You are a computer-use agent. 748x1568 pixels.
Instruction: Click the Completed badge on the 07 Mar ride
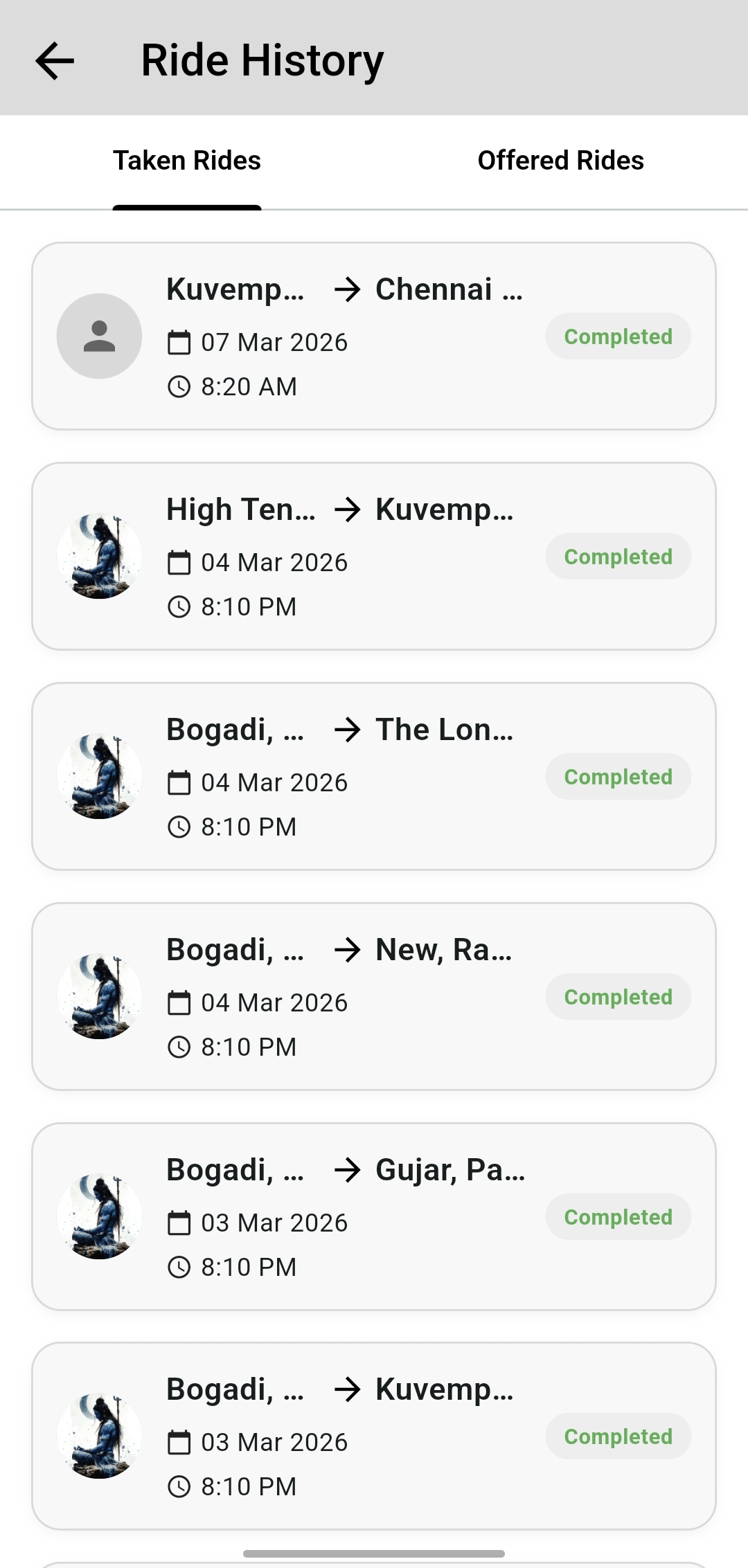[x=618, y=336]
